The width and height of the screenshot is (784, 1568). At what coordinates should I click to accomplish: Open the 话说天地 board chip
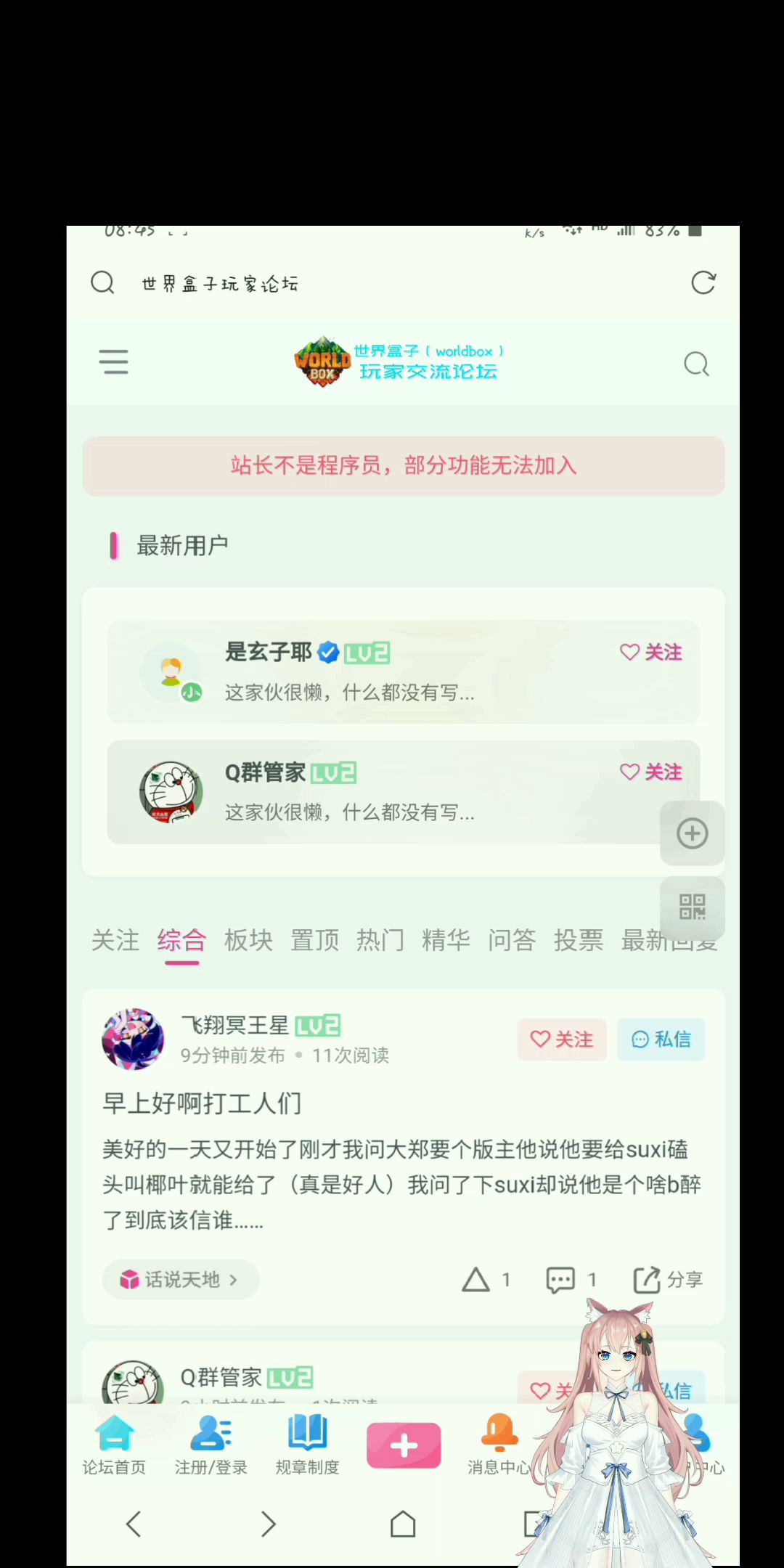click(x=180, y=1279)
